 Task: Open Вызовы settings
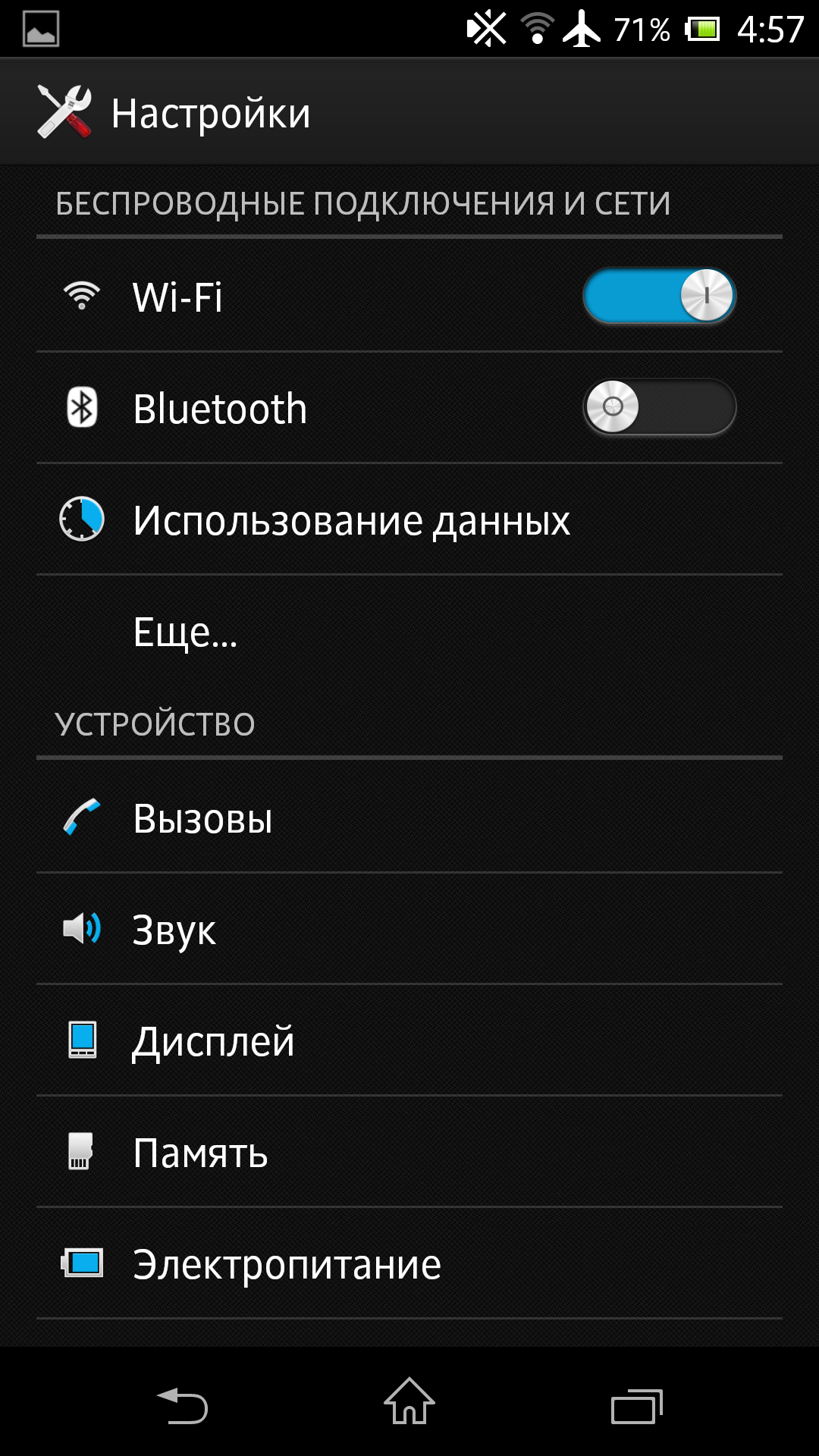[409, 817]
